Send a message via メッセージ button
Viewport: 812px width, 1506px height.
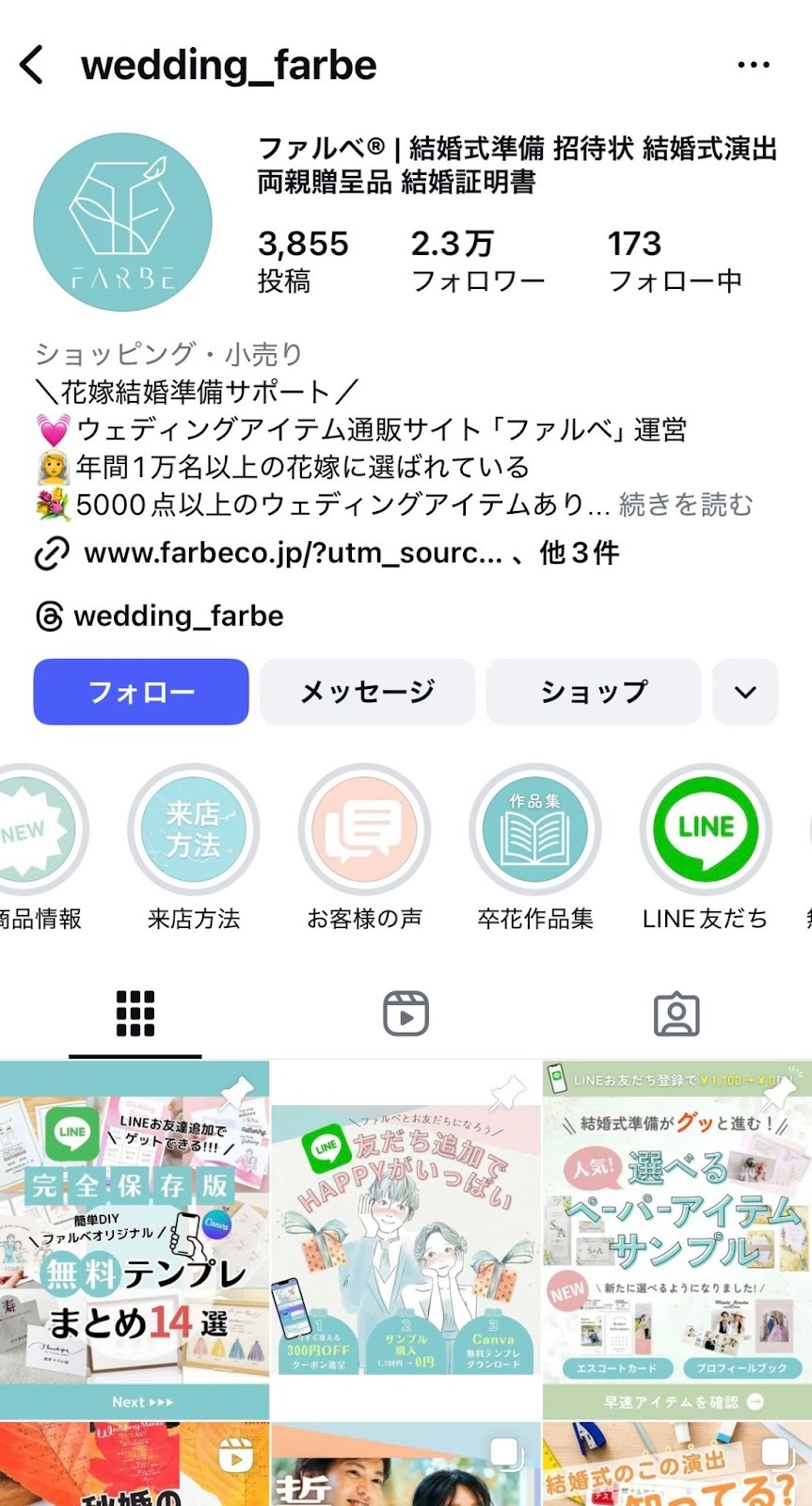click(x=367, y=692)
